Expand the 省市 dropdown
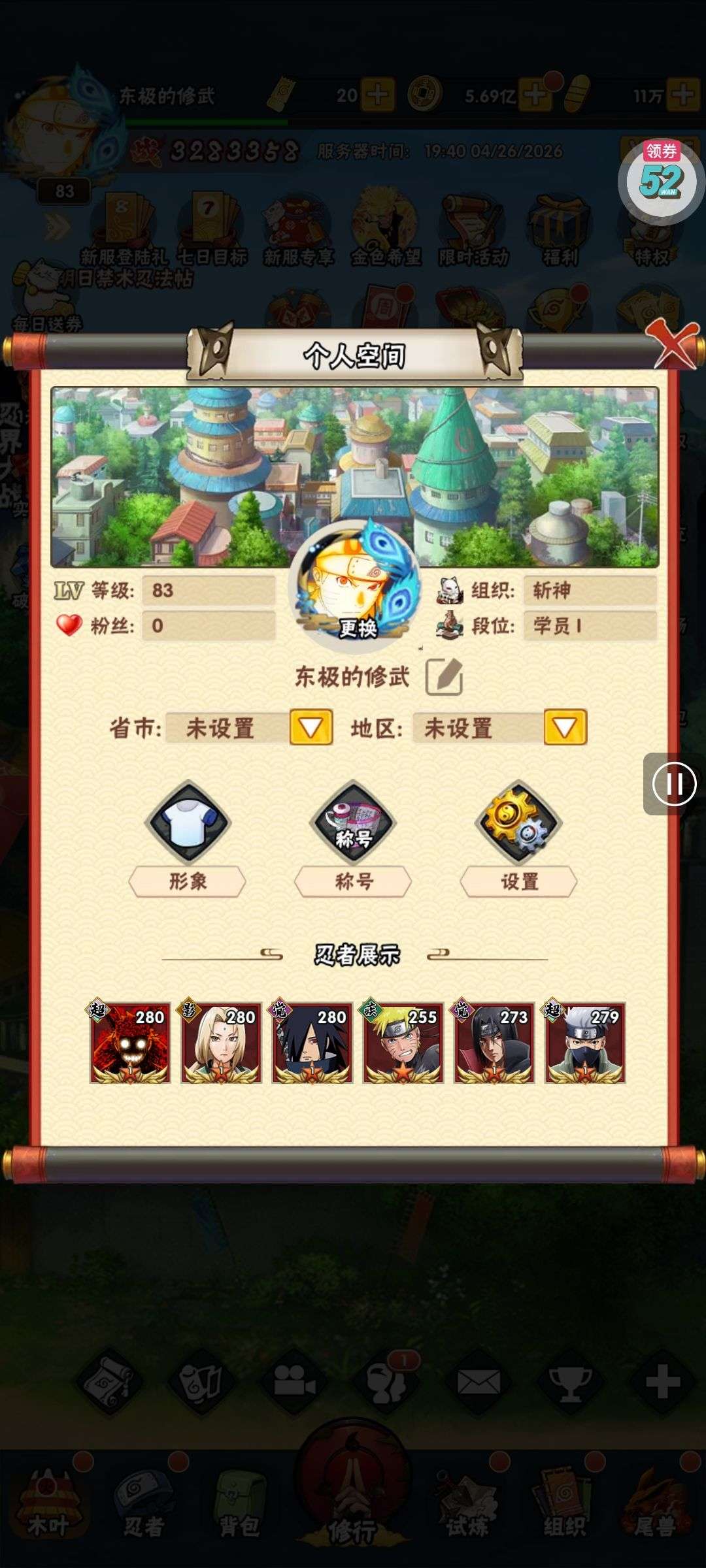 pyautogui.click(x=311, y=727)
